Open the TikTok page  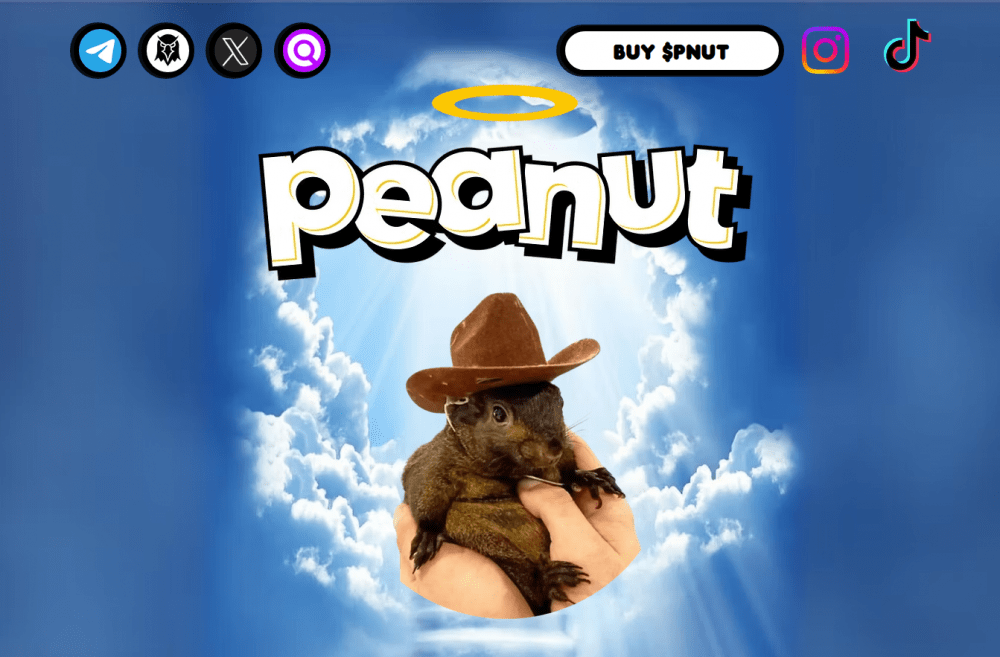click(x=906, y=47)
